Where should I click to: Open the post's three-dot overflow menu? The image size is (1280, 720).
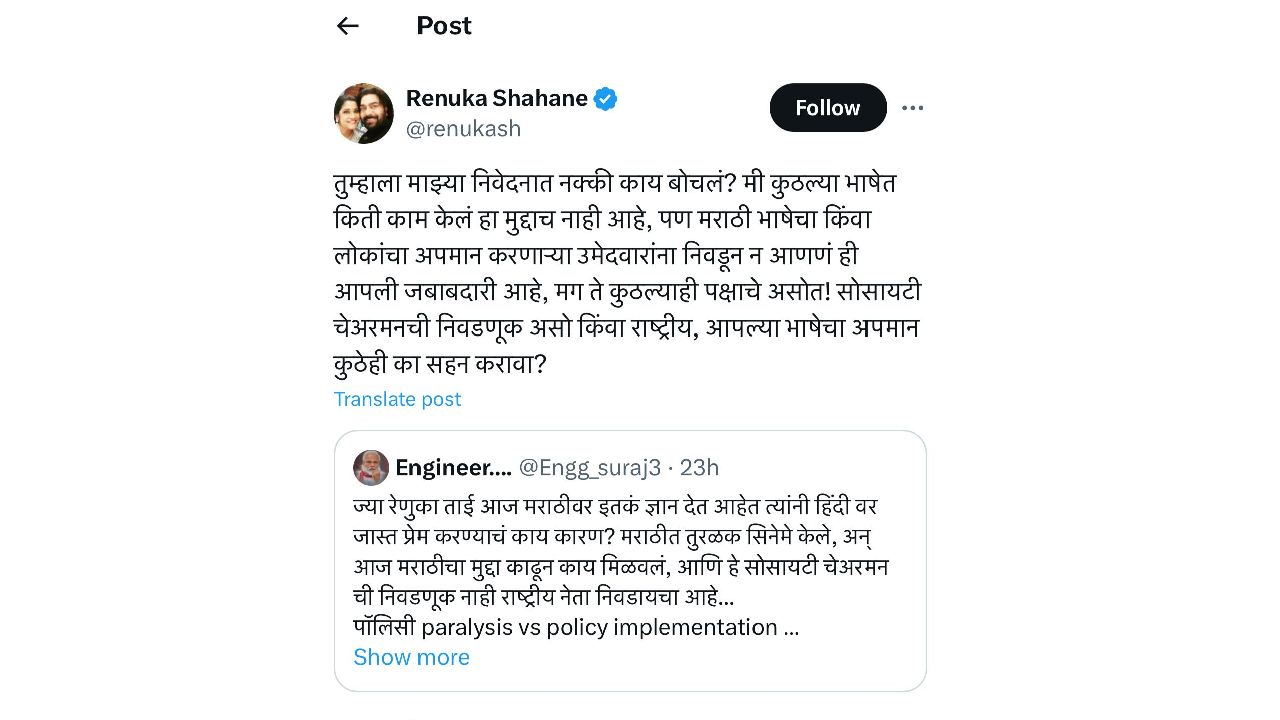pos(912,108)
